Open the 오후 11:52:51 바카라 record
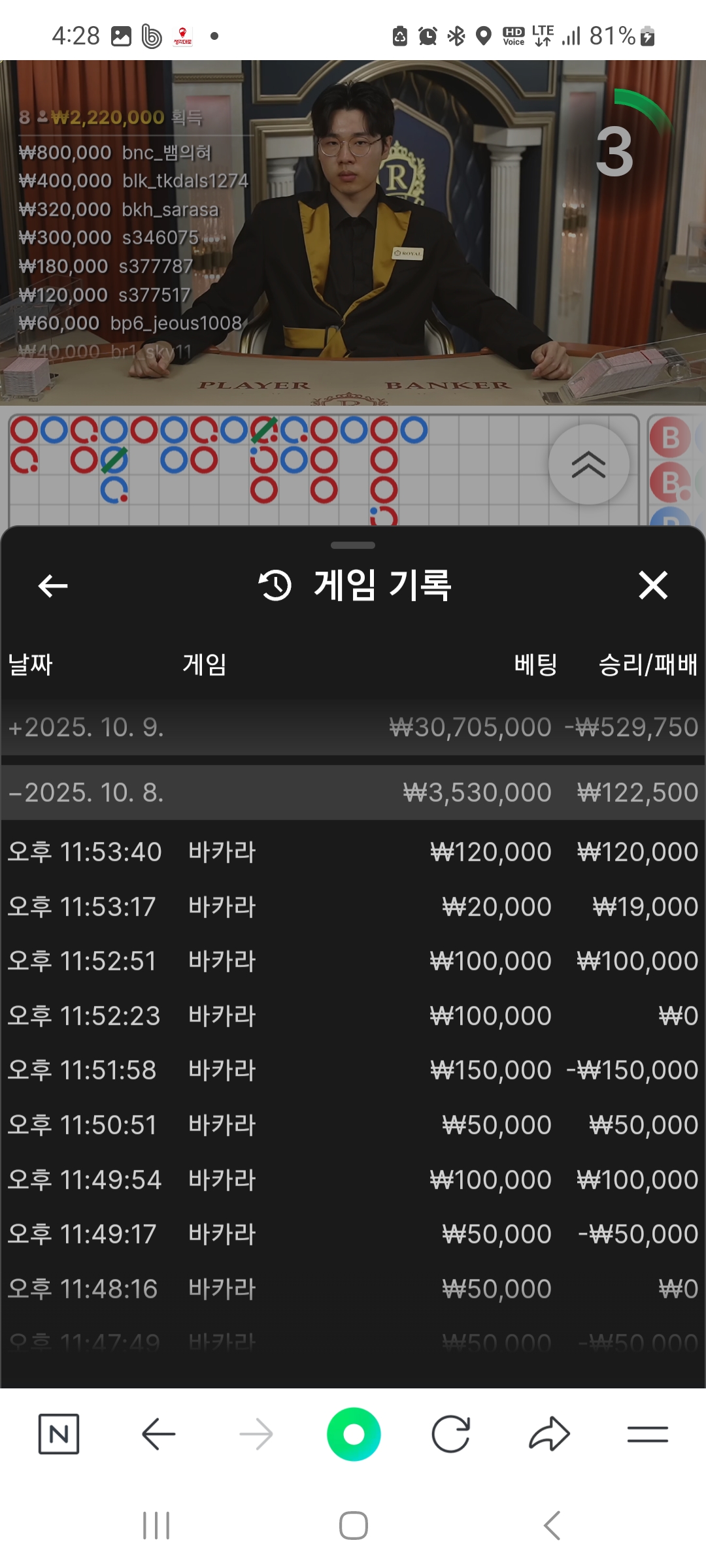The image size is (706, 1568). pos(353,961)
